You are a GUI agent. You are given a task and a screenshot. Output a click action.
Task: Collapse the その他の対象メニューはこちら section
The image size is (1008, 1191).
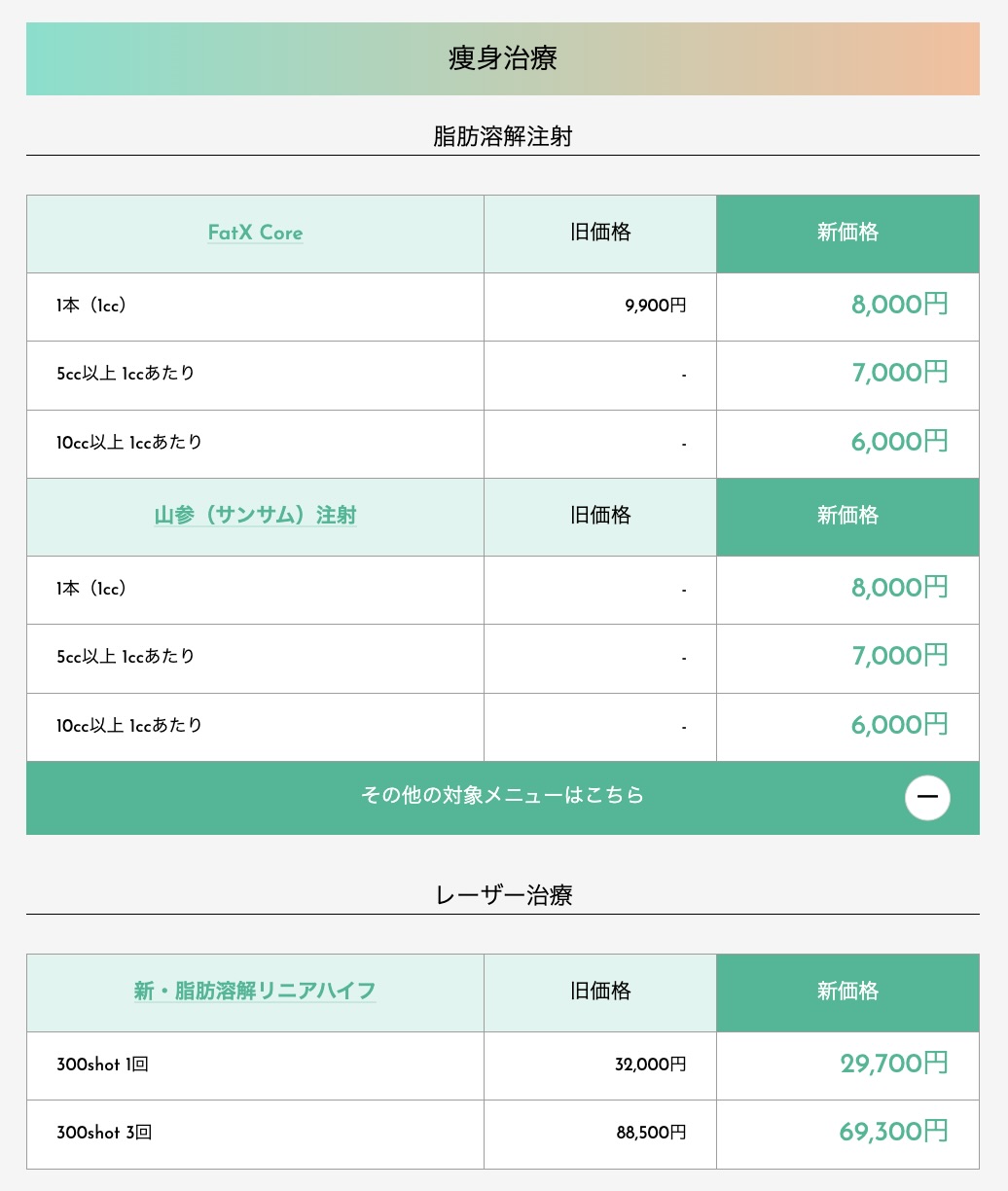[926, 797]
